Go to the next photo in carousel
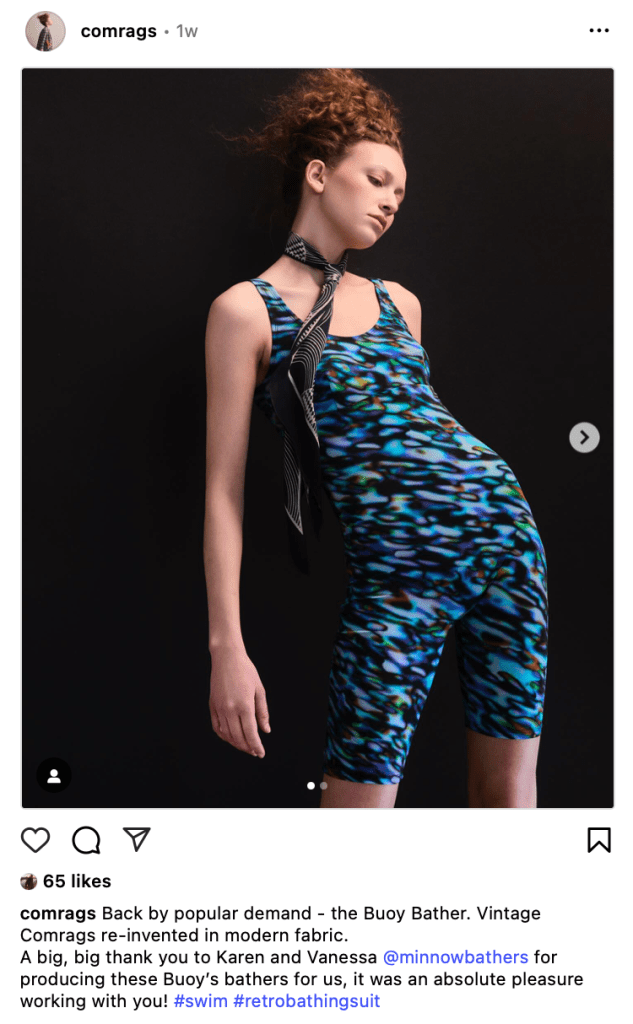Screen dimensions: 633x1024 584,437
